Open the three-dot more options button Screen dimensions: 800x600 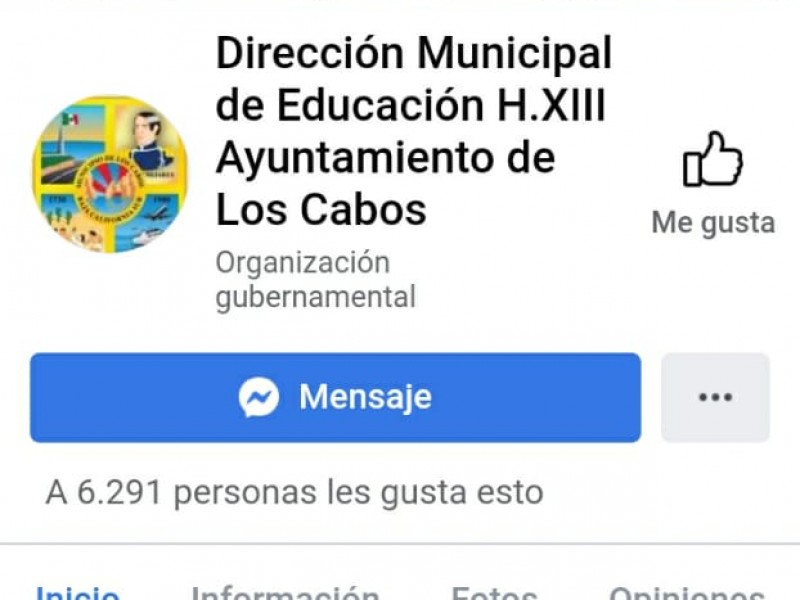pyautogui.click(x=715, y=397)
